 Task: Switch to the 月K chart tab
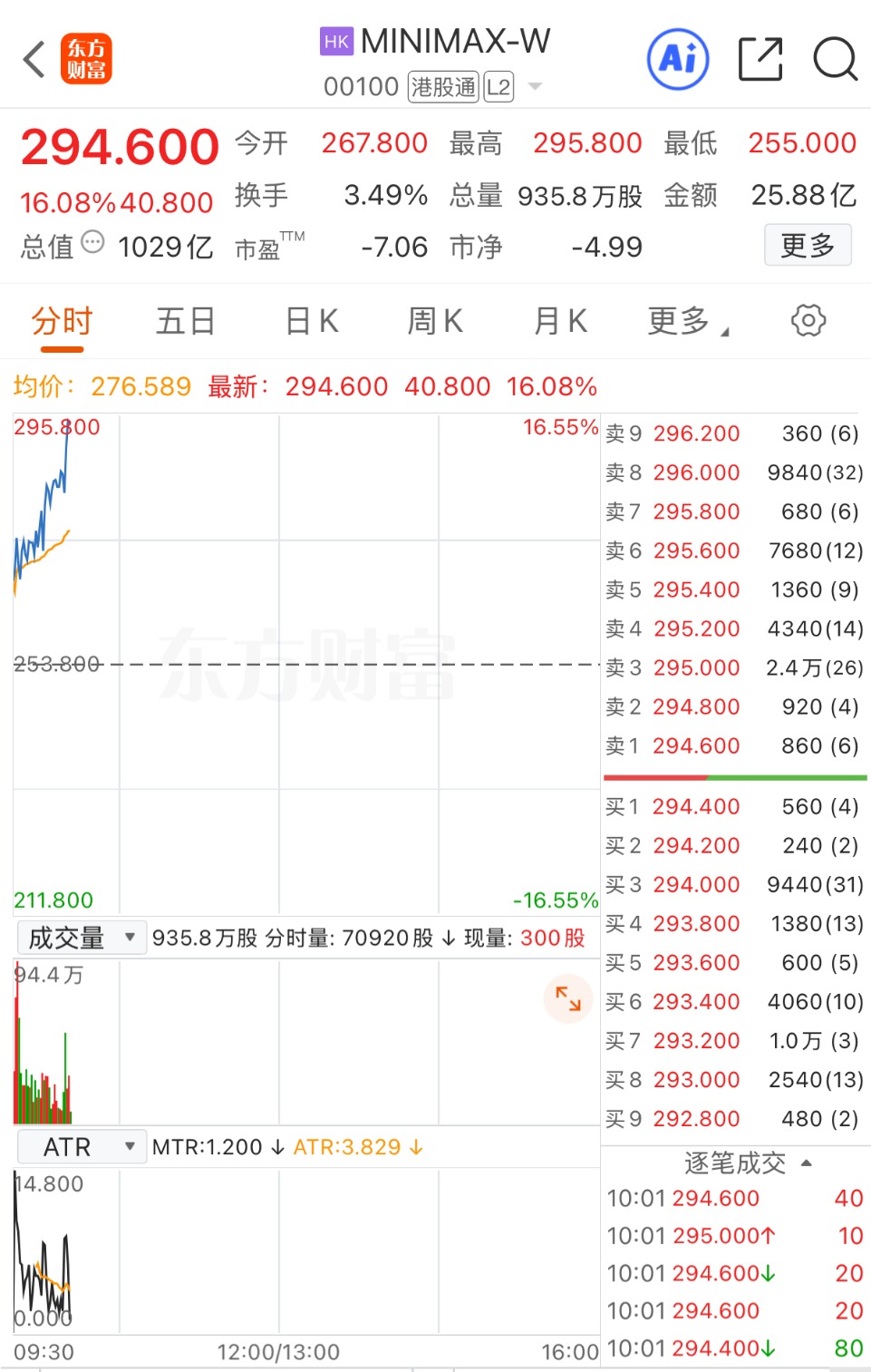560,321
